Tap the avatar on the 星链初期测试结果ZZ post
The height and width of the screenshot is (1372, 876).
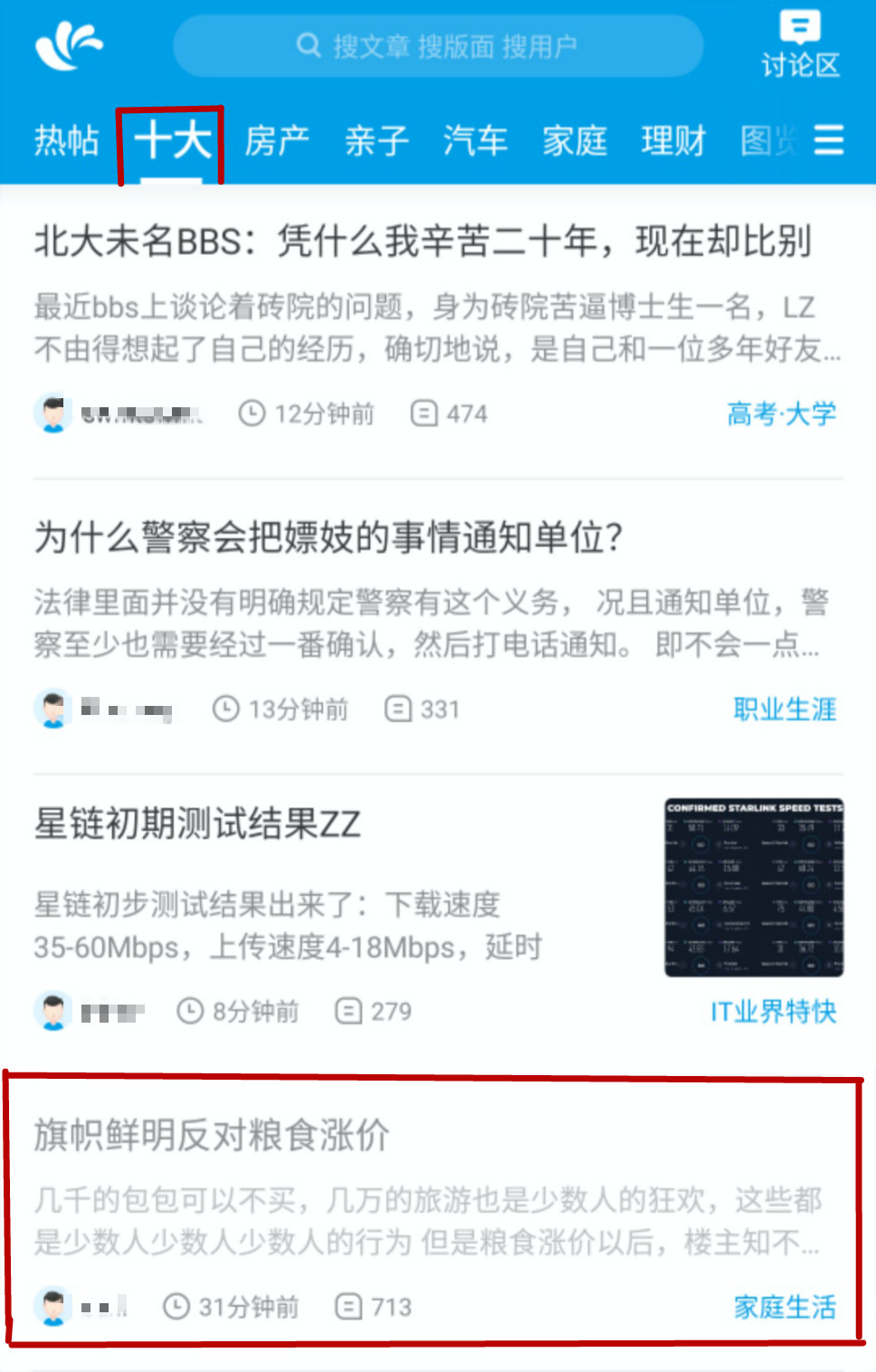point(53,1011)
